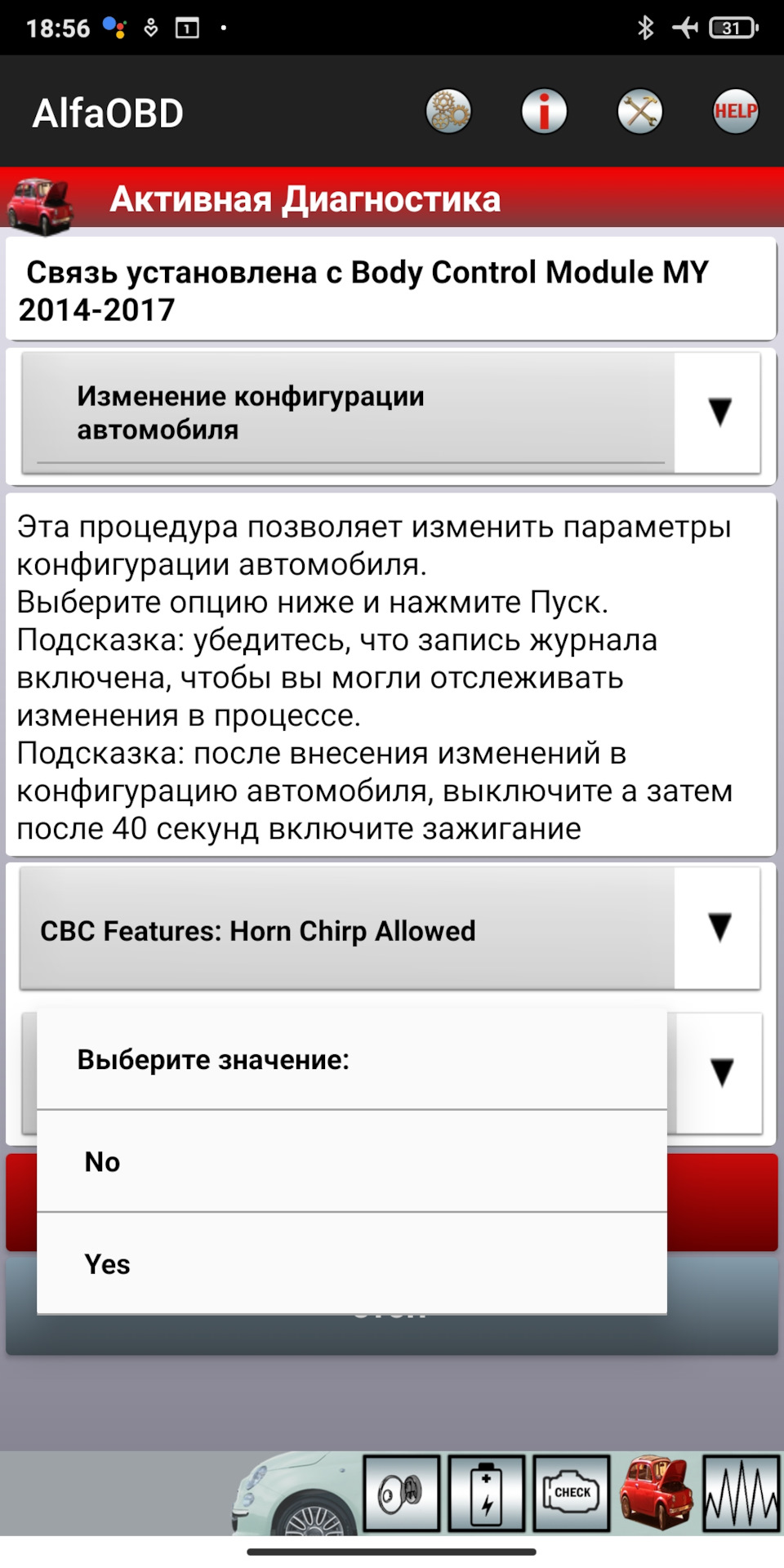The height and width of the screenshot is (1568, 784).
Task: Select the No value
Action: coord(351,1161)
